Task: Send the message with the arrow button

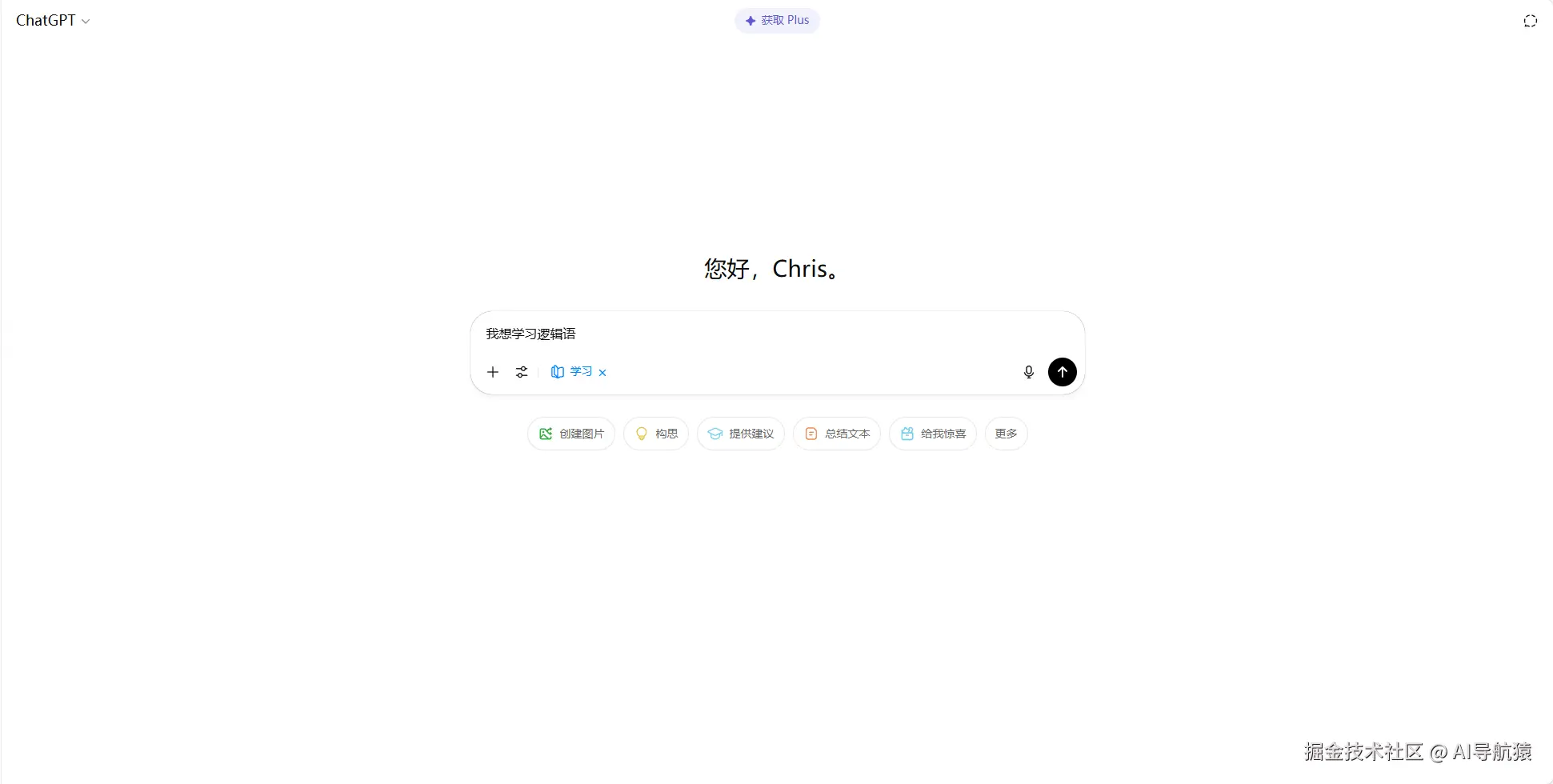Action: point(1062,372)
